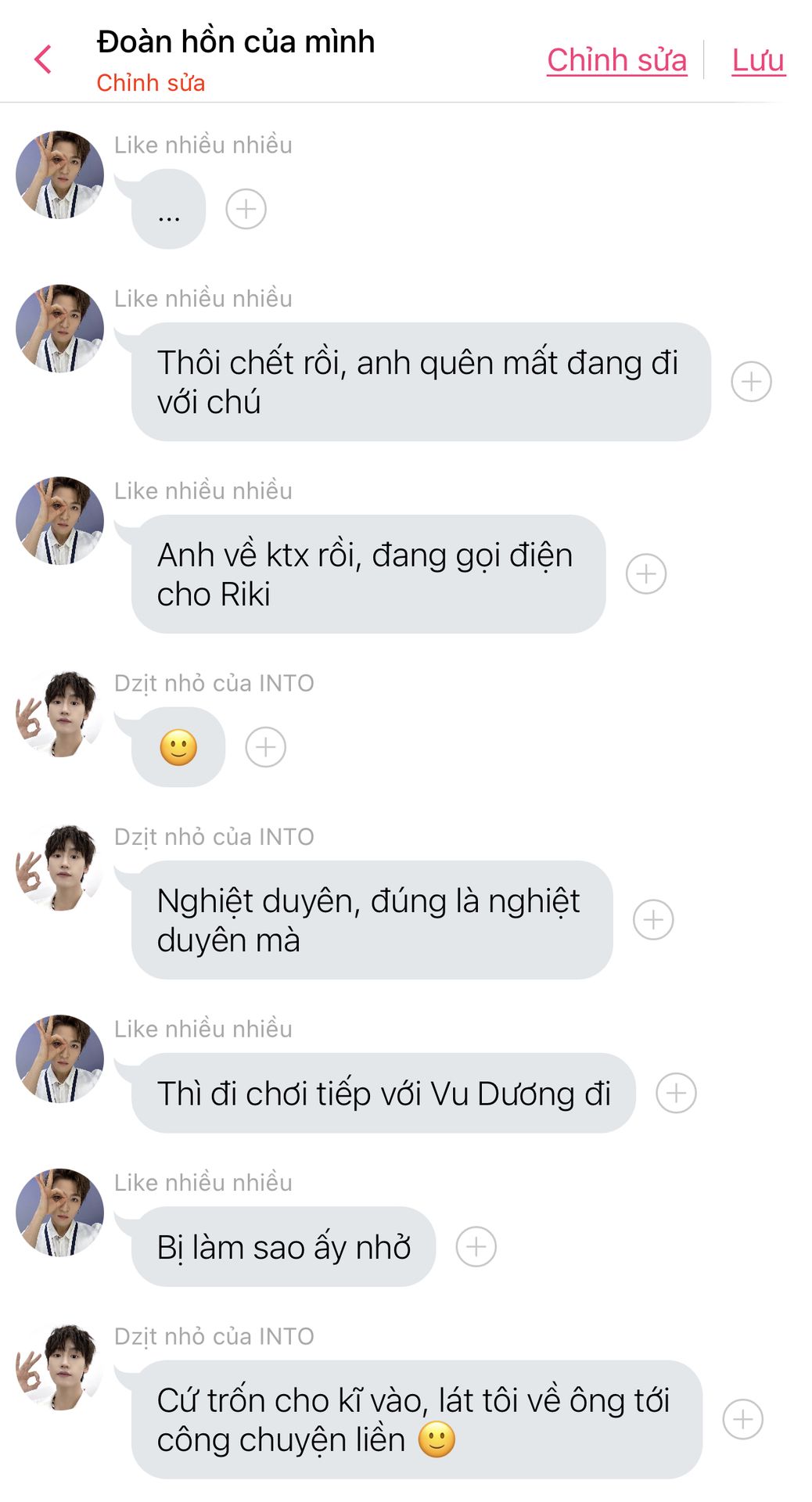Tap plus beside "Cứ trốn cho kĩ vào" message

(x=742, y=1419)
